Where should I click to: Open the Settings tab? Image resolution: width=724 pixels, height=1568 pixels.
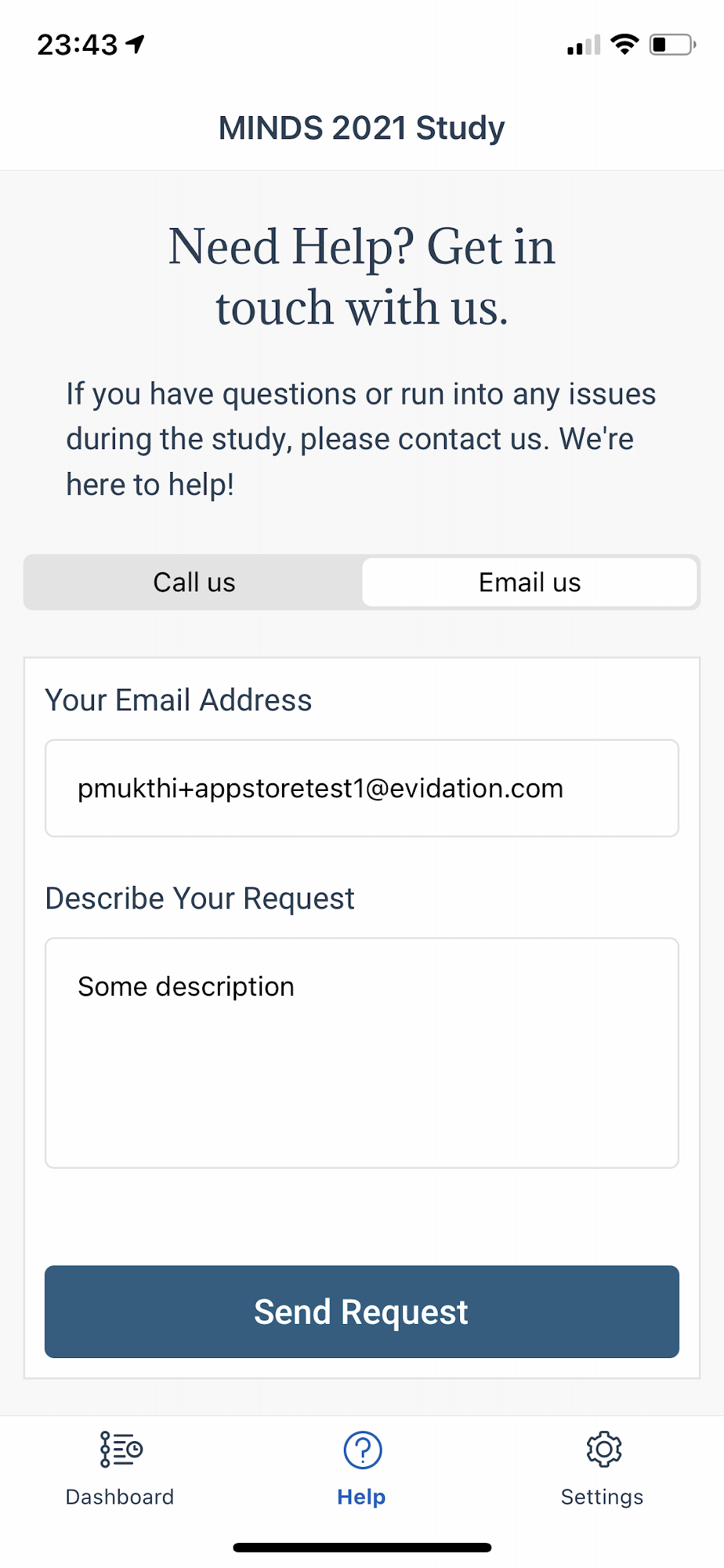click(603, 1468)
